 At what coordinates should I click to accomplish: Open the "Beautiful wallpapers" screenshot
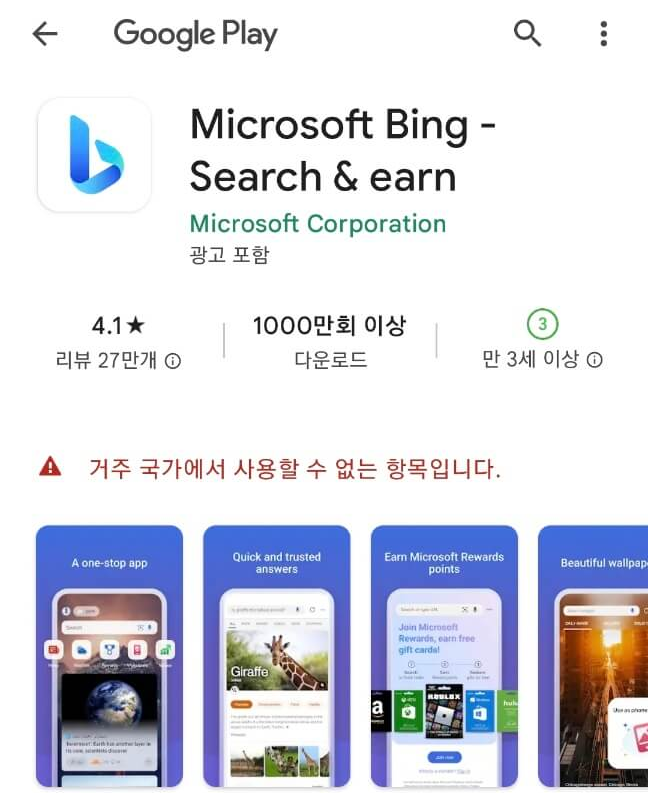click(594, 656)
